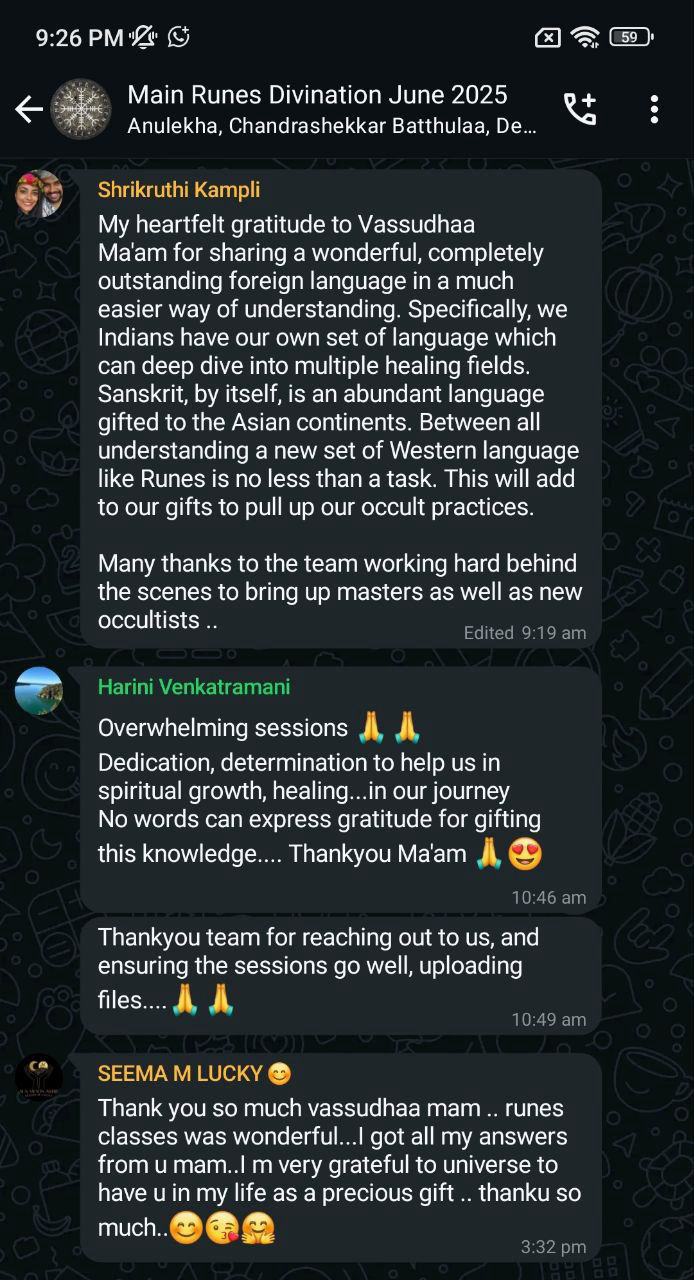Open Shrikruthi Kampli's profile picture
694x1280 pixels.
pyautogui.click(x=39, y=194)
